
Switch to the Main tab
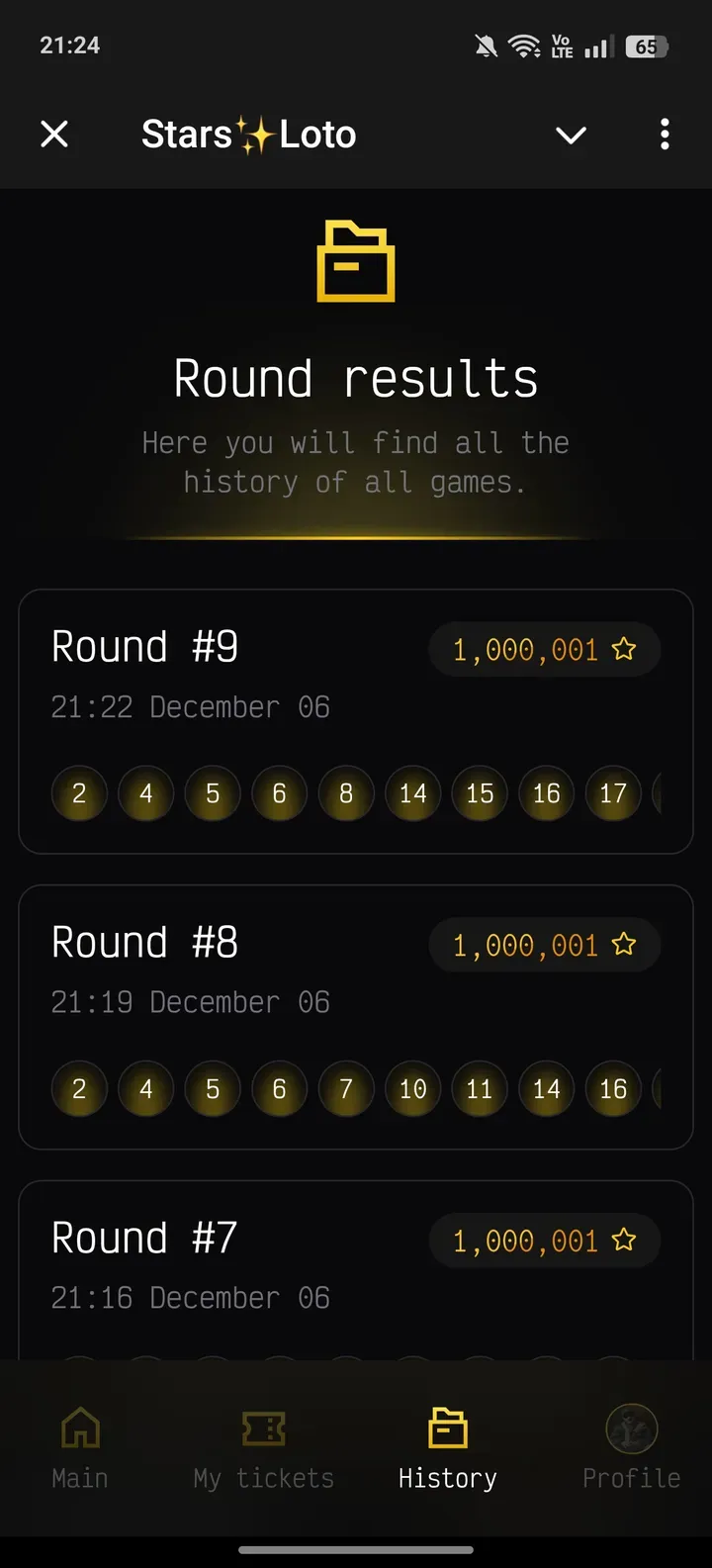[80, 1448]
